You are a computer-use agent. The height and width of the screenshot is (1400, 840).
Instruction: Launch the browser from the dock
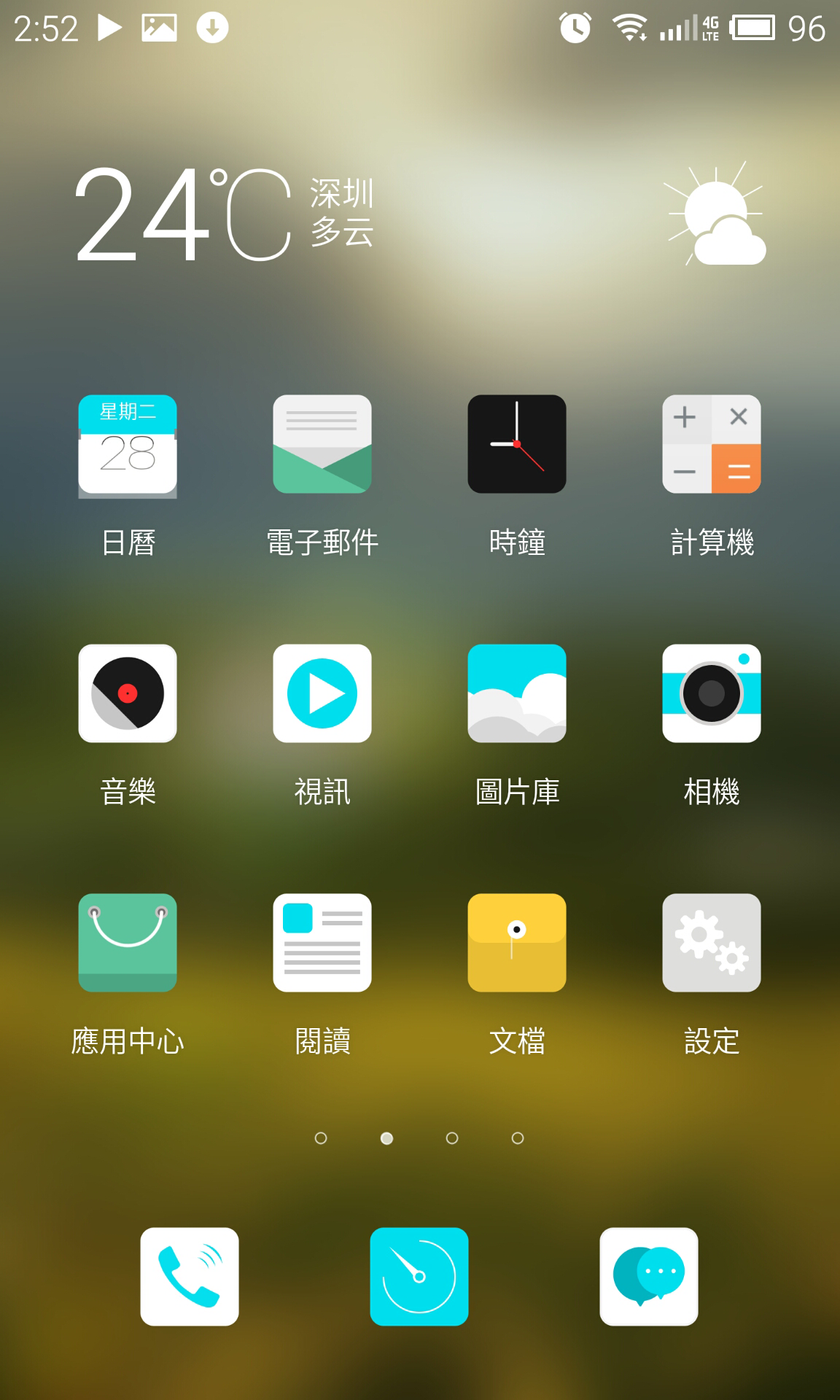click(419, 1277)
